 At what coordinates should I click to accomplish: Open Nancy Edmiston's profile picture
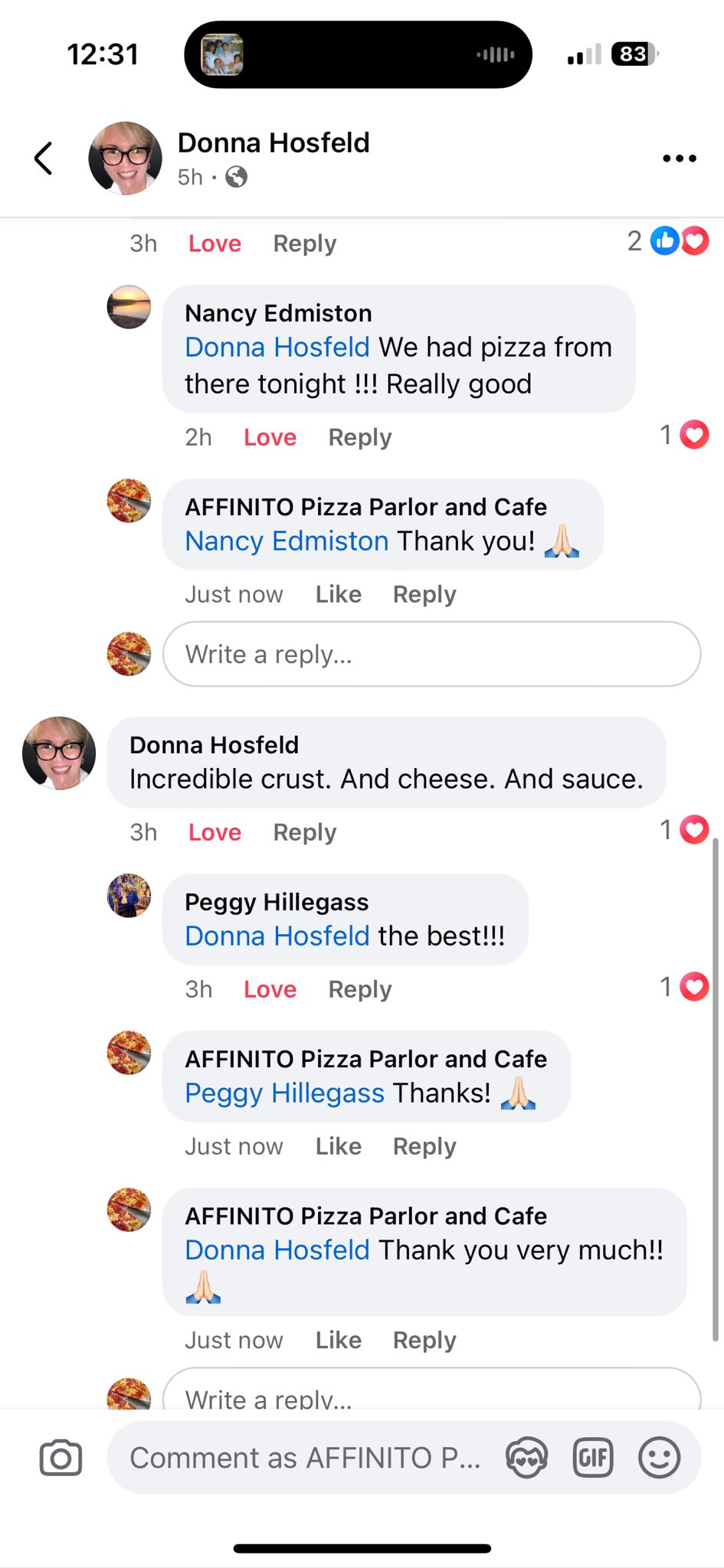tap(129, 307)
